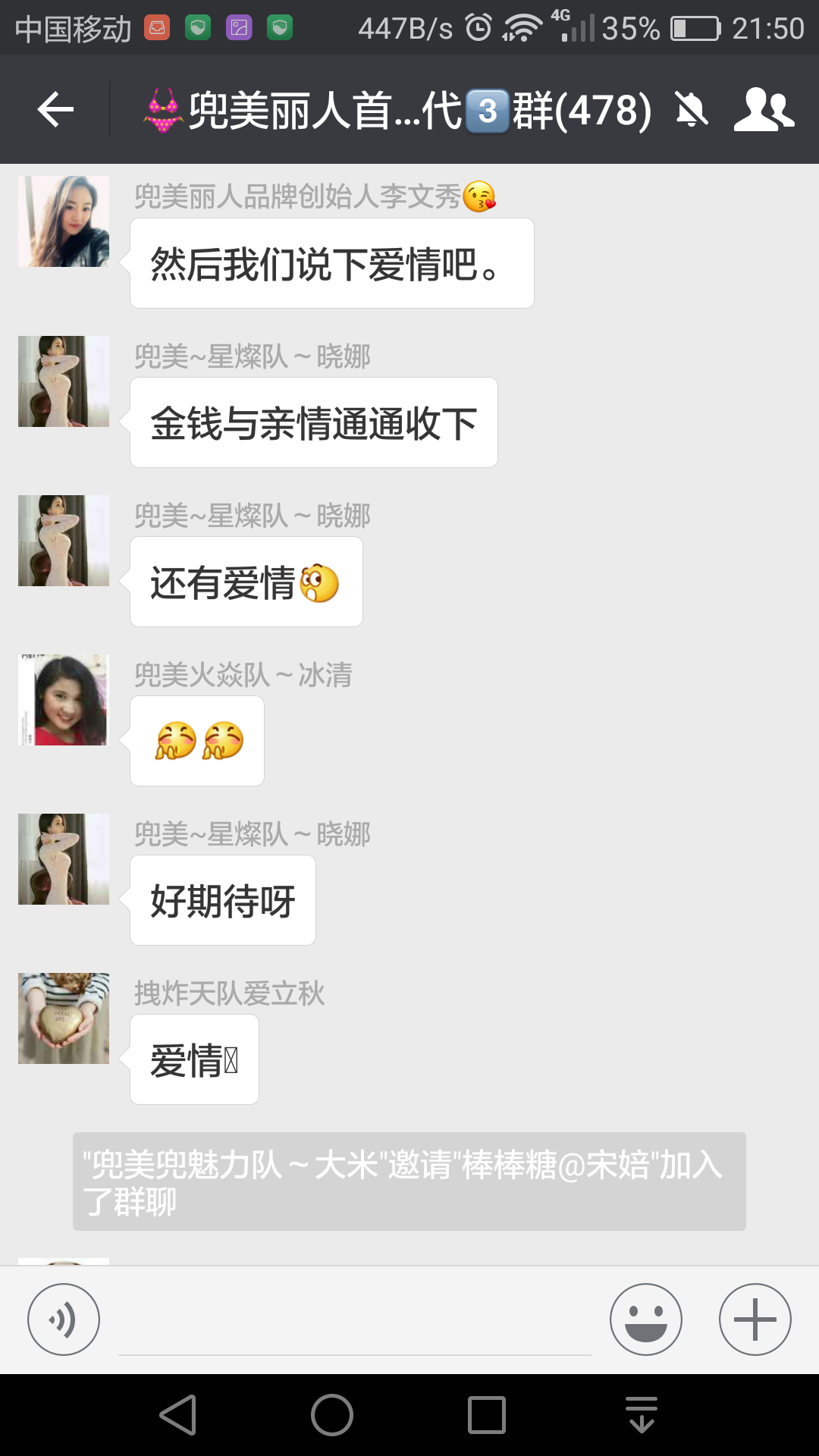Open recent apps overview
This screenshot has width=819, height=1456.
point(487,1415)
